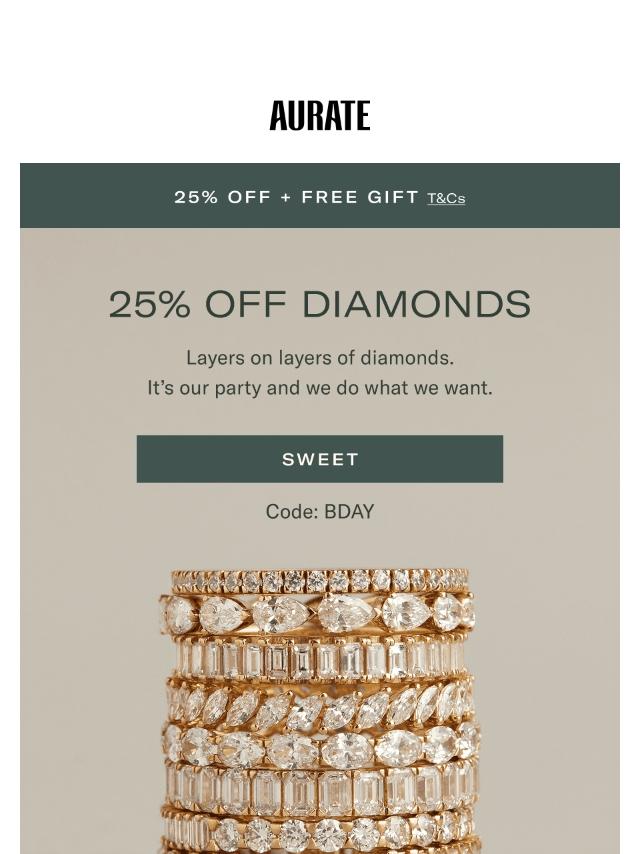Image resolution: width=640 pixels, height=854 pixels.
Task: Open the T&Cs link
Action: (x=446, y=198)
